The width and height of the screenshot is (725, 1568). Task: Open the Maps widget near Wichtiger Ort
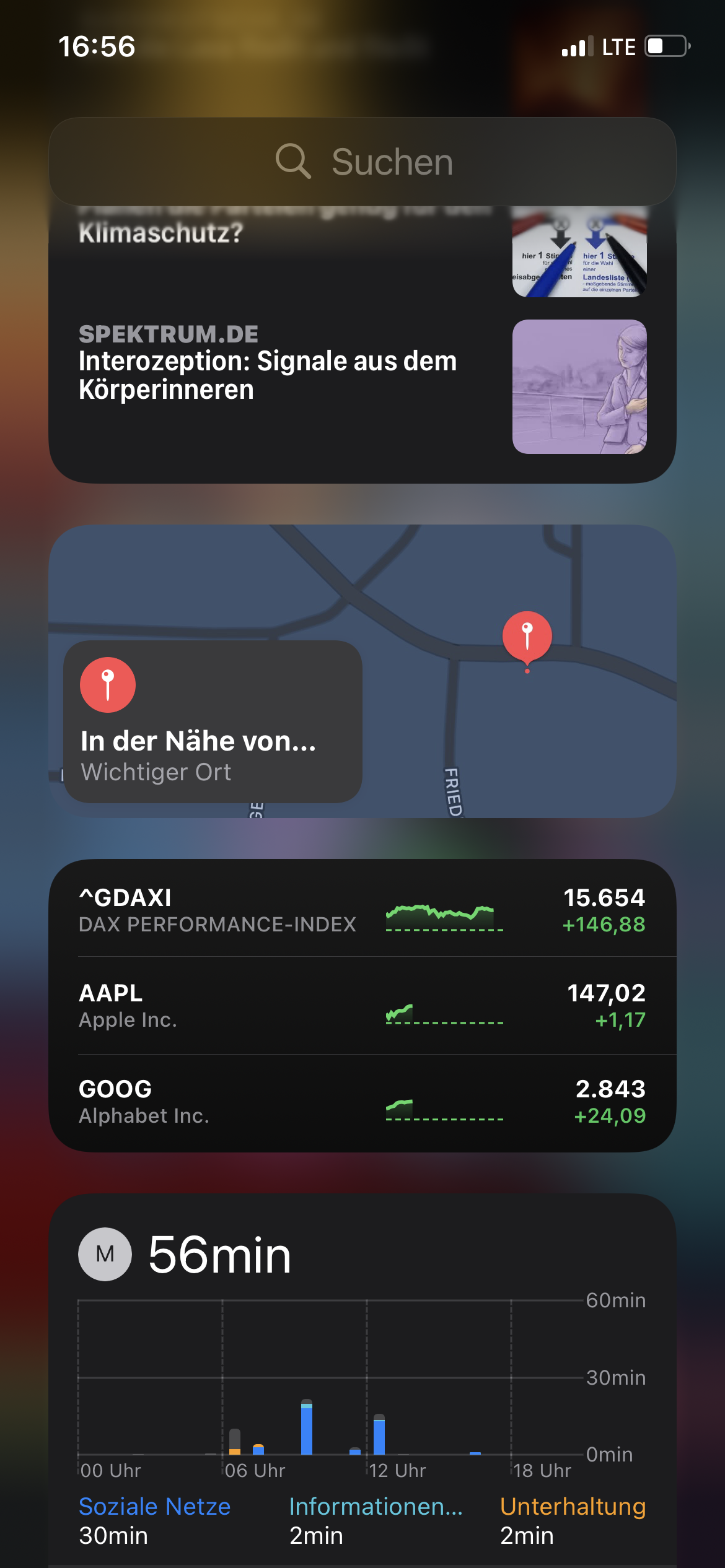(213, 721)
